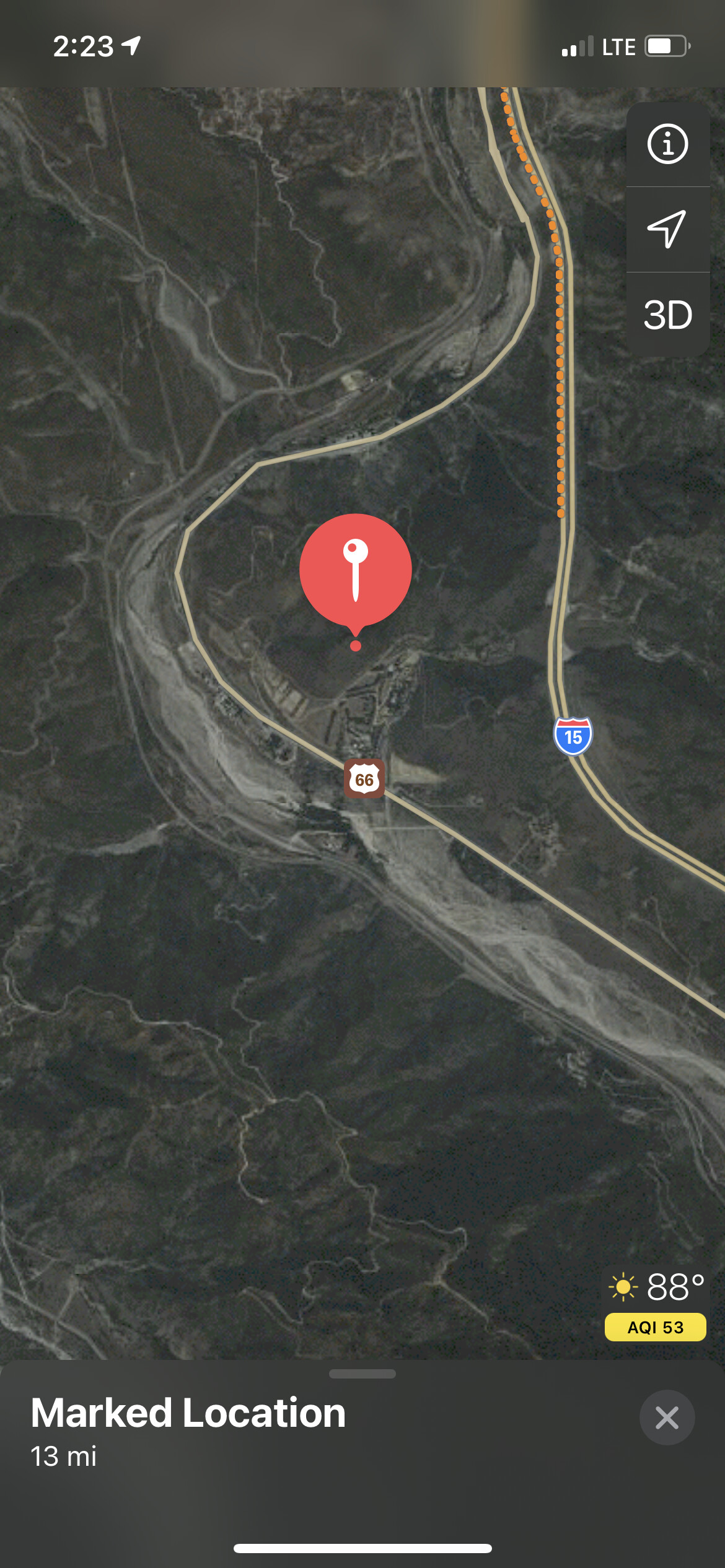Open the map info settings button
The width and height of the screenshot is (725, 1568).
(667, 144)
